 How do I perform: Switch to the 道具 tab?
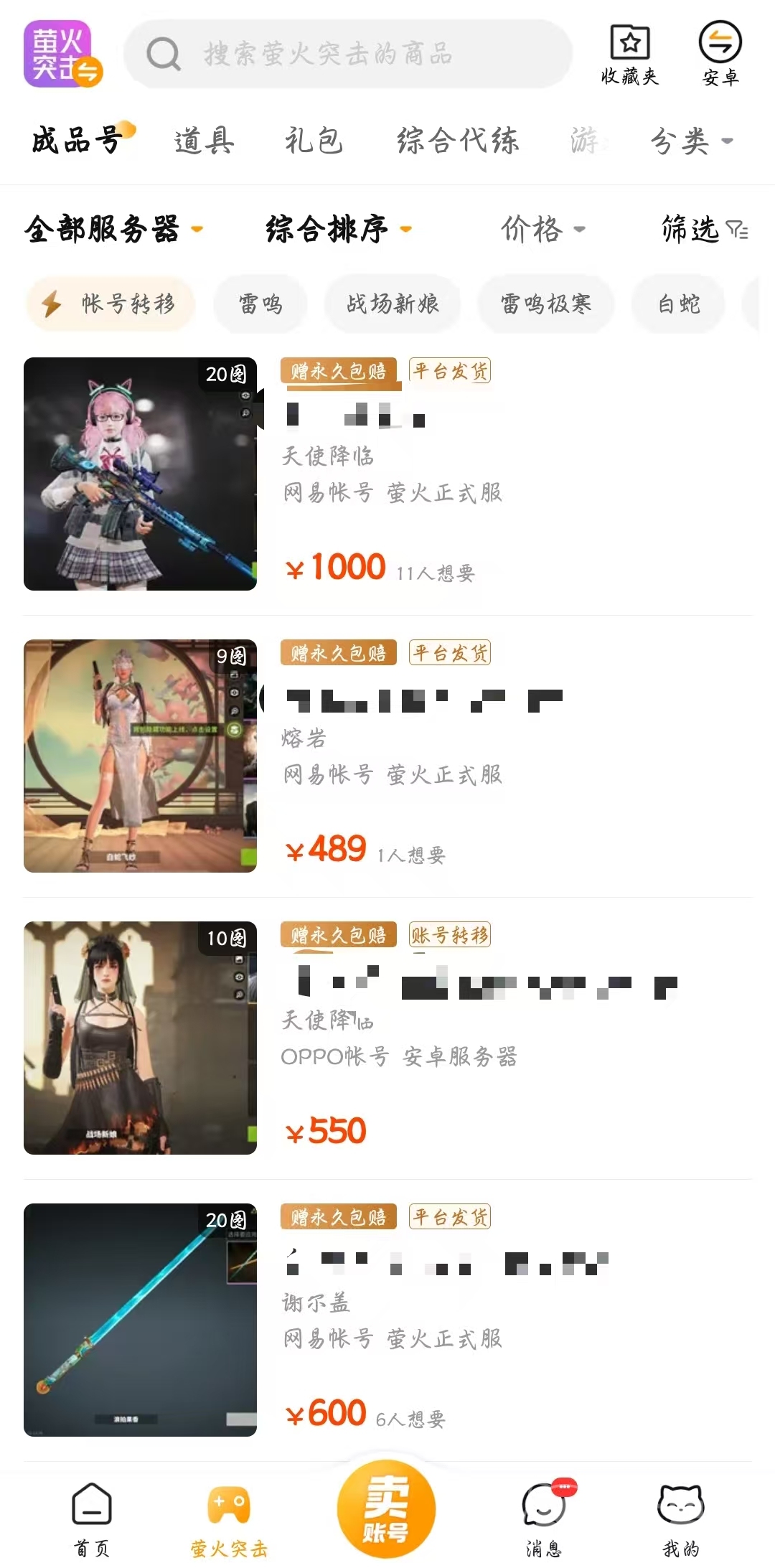pyautogui.click(x=205, y=141)
